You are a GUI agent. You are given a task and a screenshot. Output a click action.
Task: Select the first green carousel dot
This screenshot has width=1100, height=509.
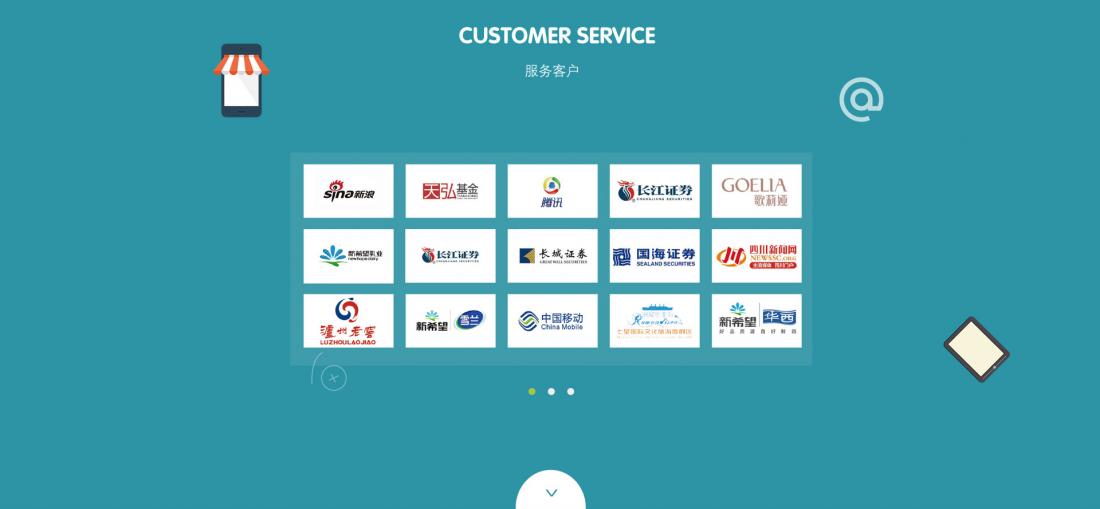click(x=532, y=391)
